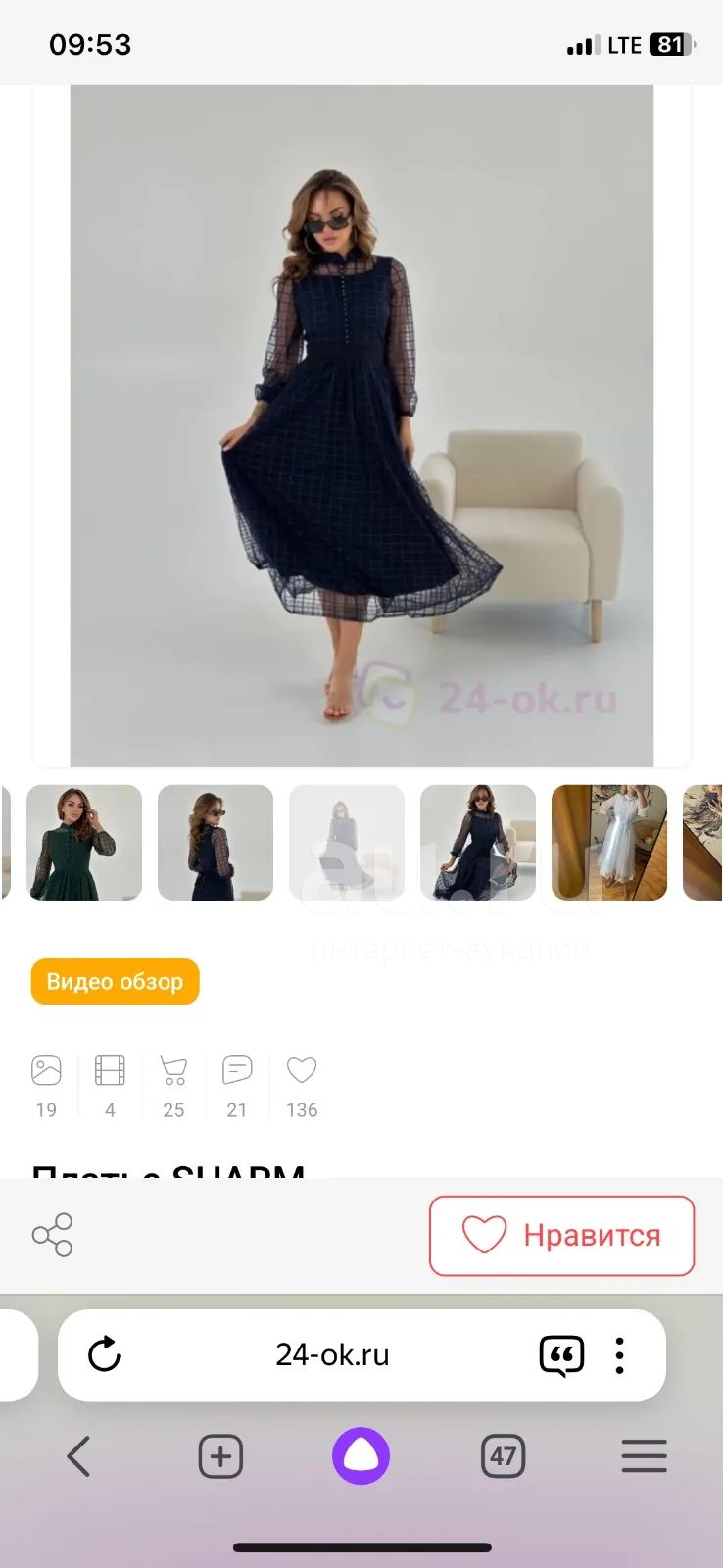Open the 24-ok.ru address bar
The image size is (723, 1568).
332,1354
